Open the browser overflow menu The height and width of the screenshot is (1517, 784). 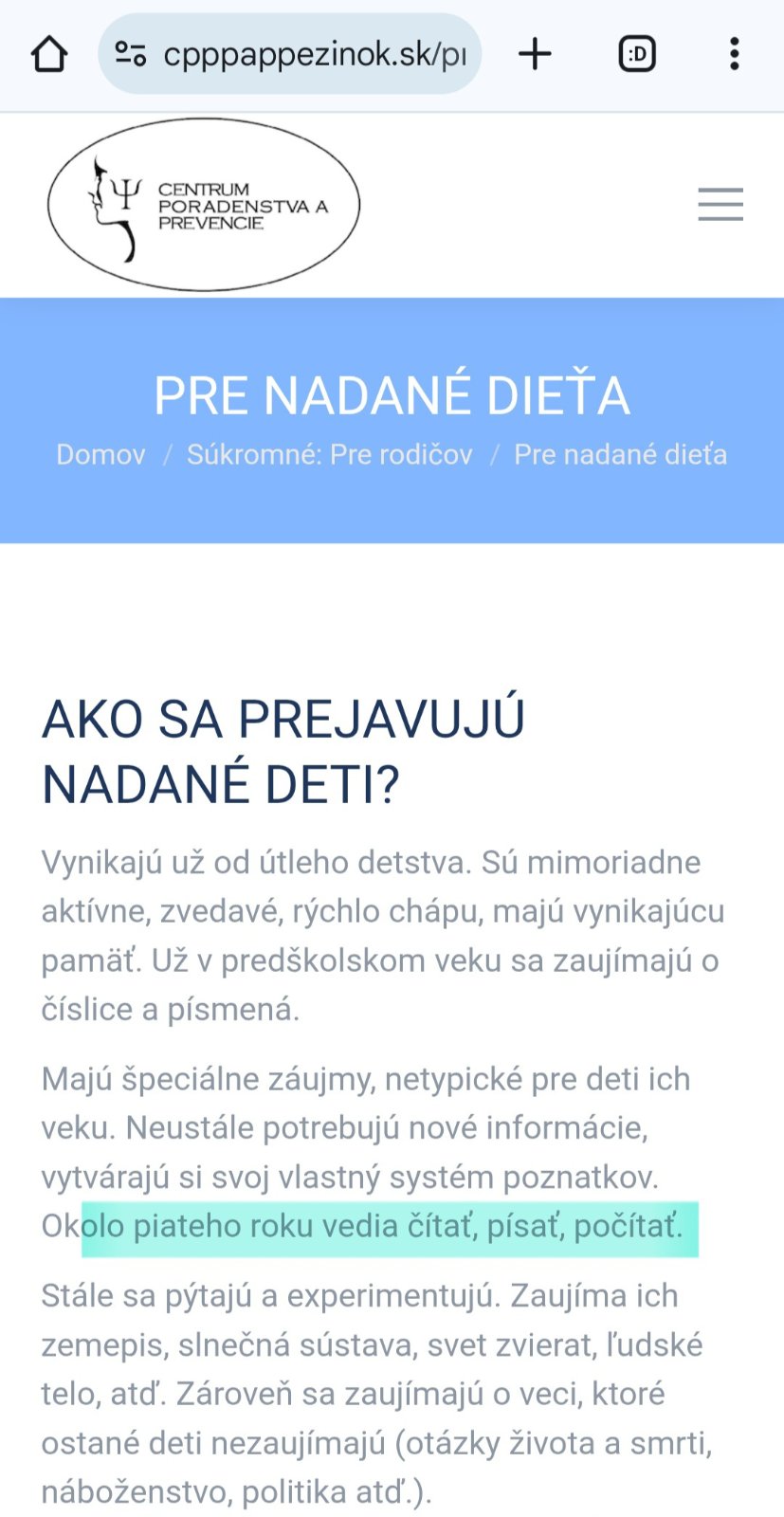[734, 54]
